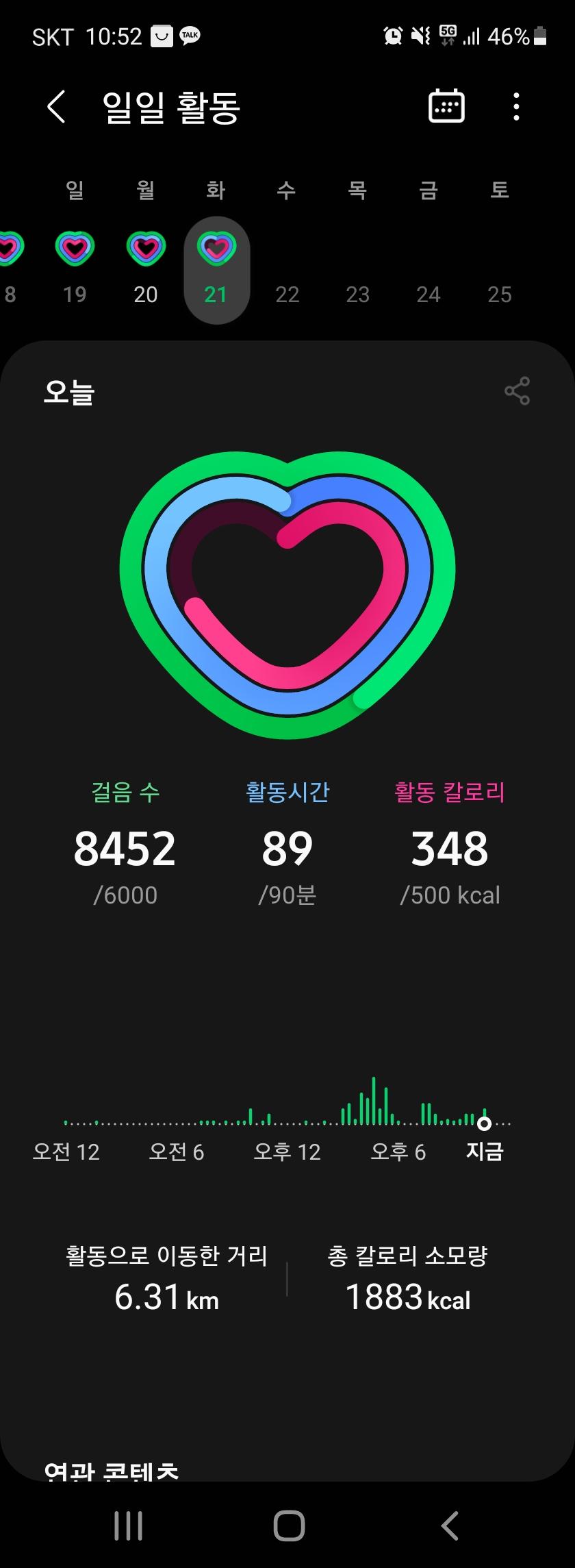Select Sunday the 19th
The height and width of the screenshot is (1568, 575).
75,267
